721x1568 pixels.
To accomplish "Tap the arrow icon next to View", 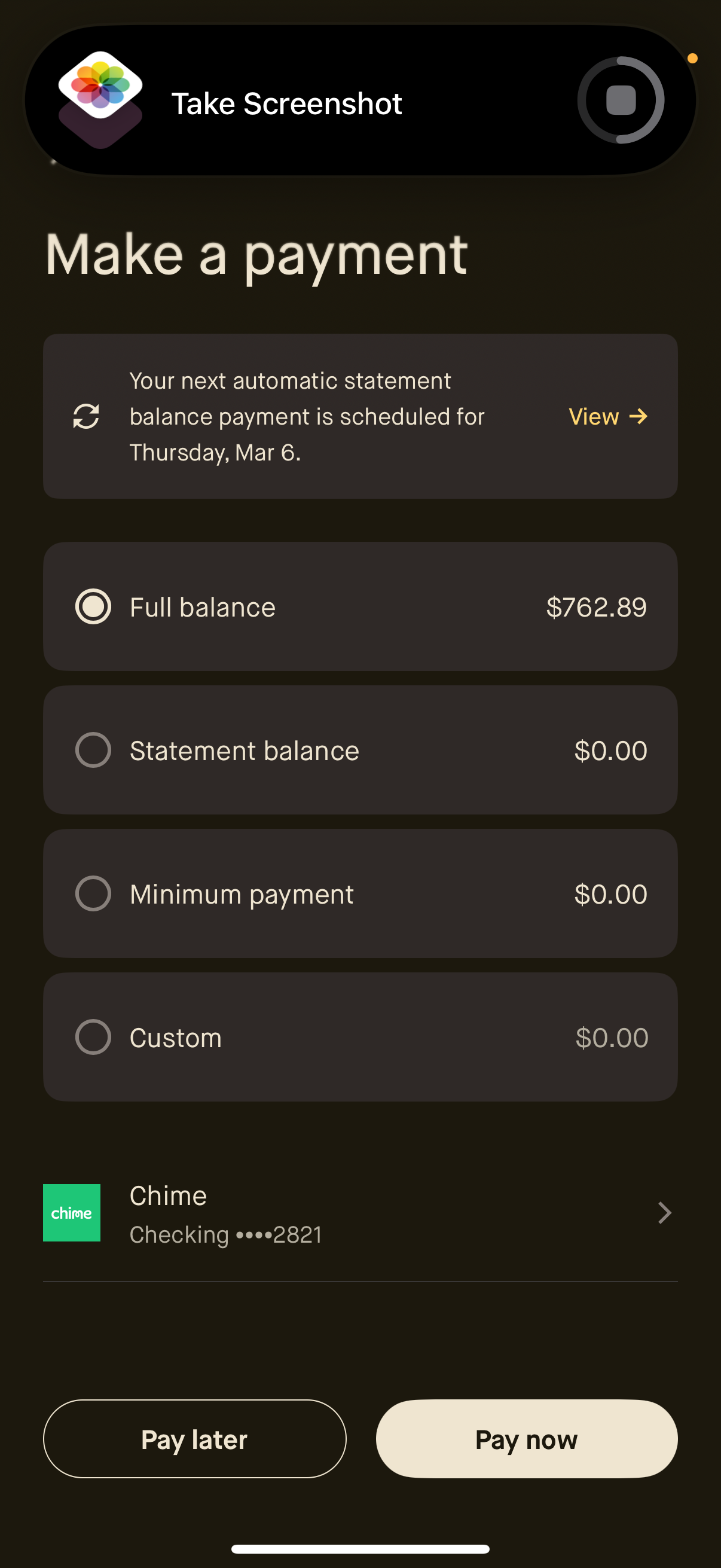I will click(640, 416).
